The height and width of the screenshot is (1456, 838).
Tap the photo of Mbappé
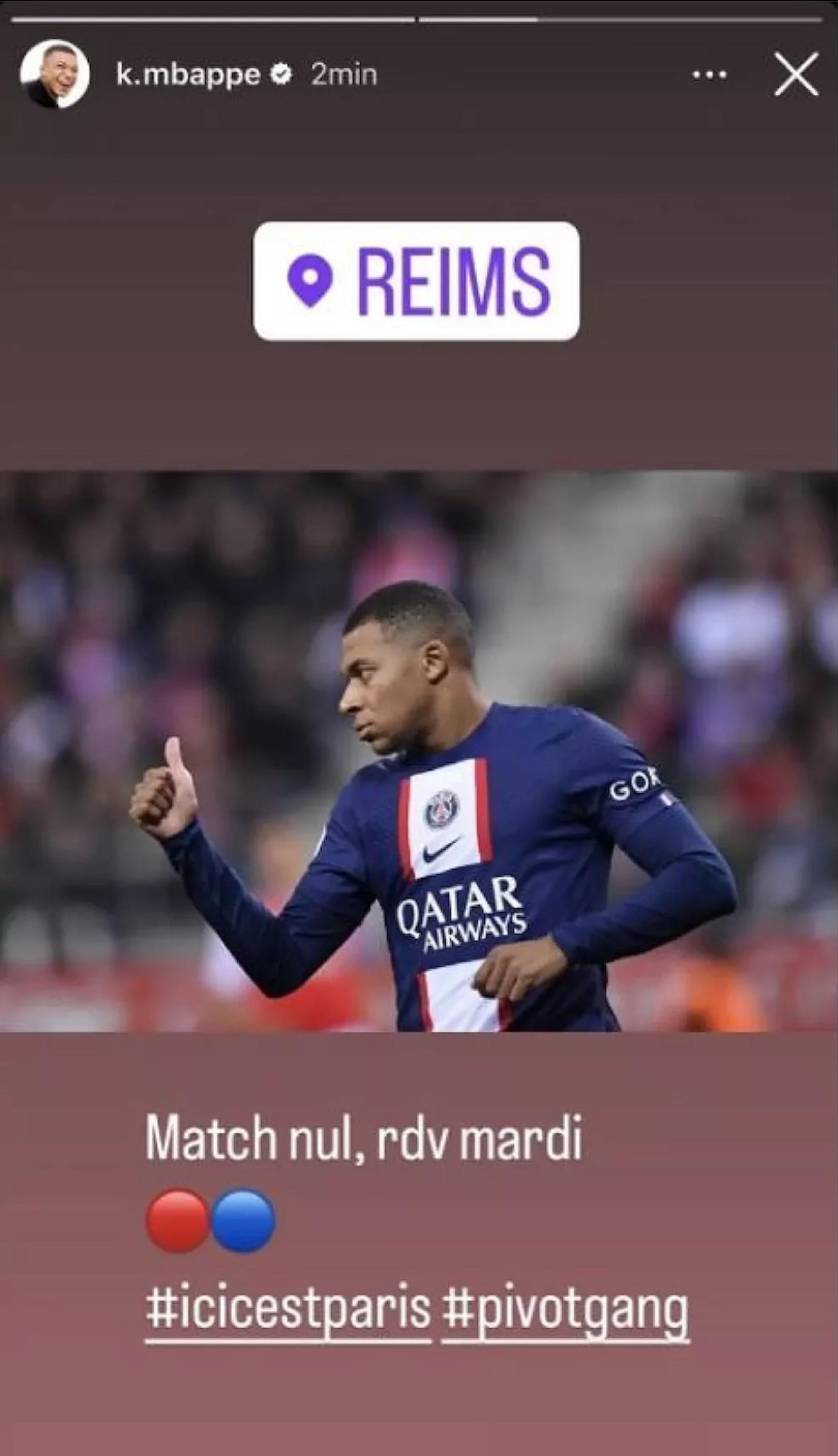(419, 748)
